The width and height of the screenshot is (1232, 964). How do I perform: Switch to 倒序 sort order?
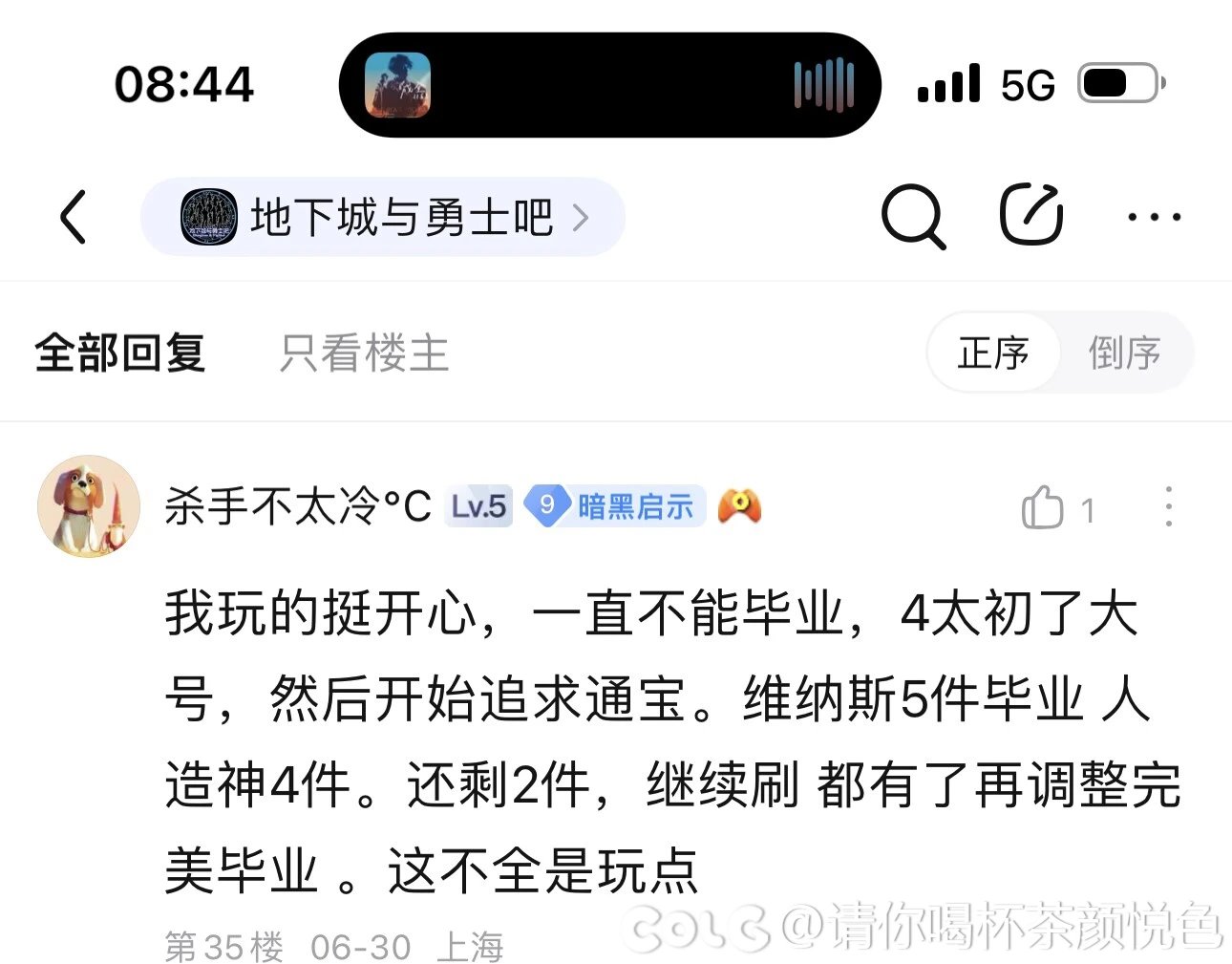point(1124,353)
